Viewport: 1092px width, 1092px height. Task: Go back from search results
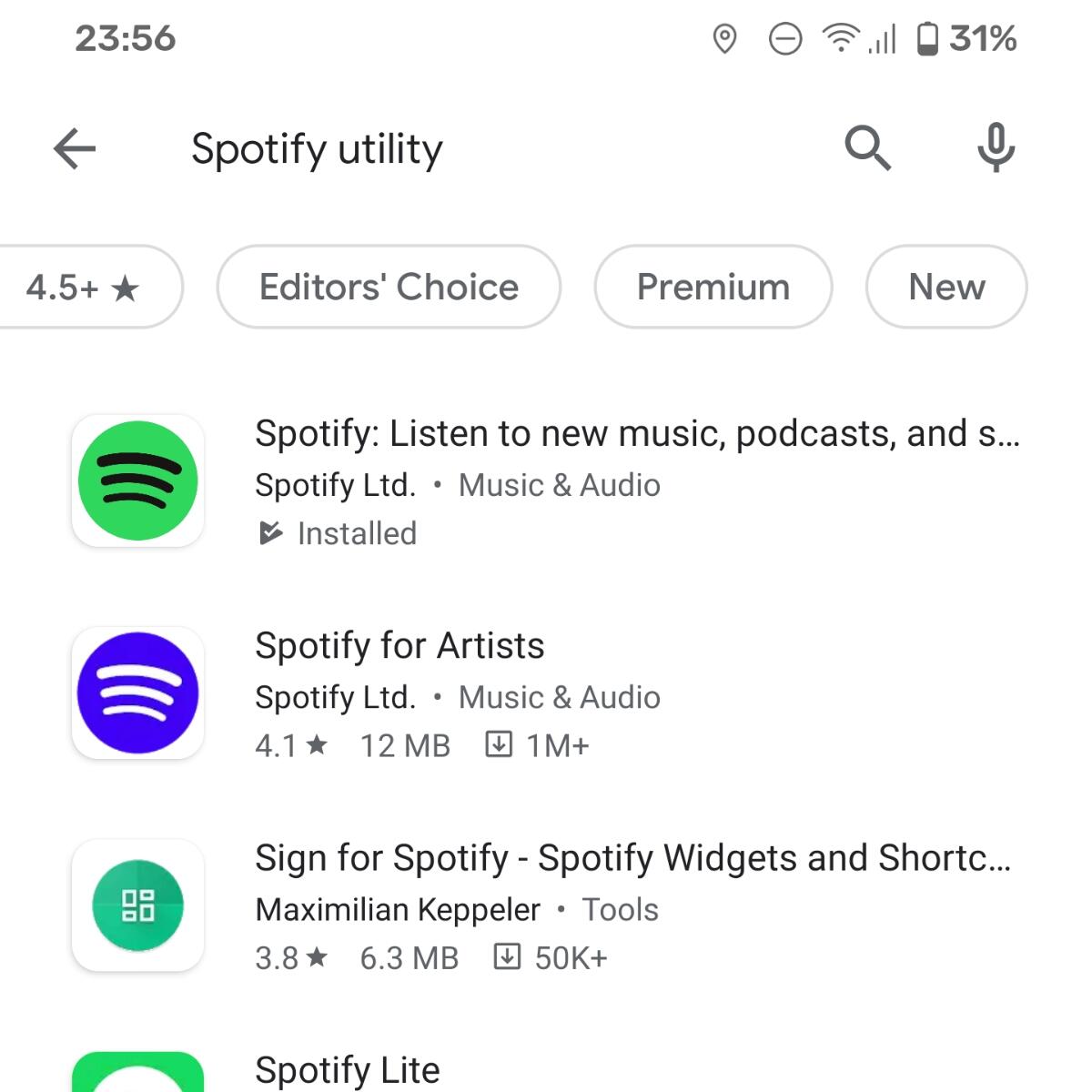(x=75, y=148)
